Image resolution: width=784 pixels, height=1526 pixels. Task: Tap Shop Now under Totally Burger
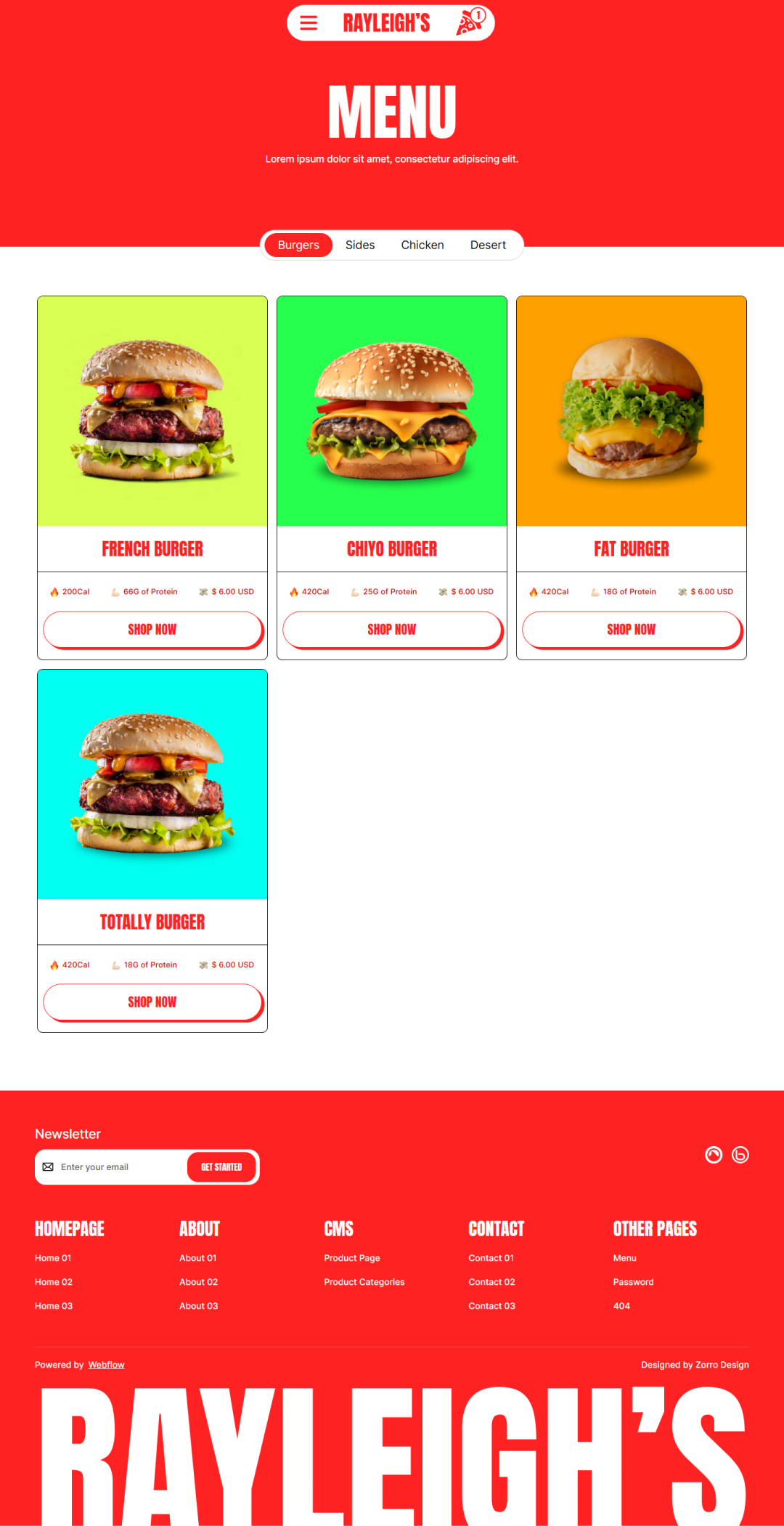point(152,1002)
